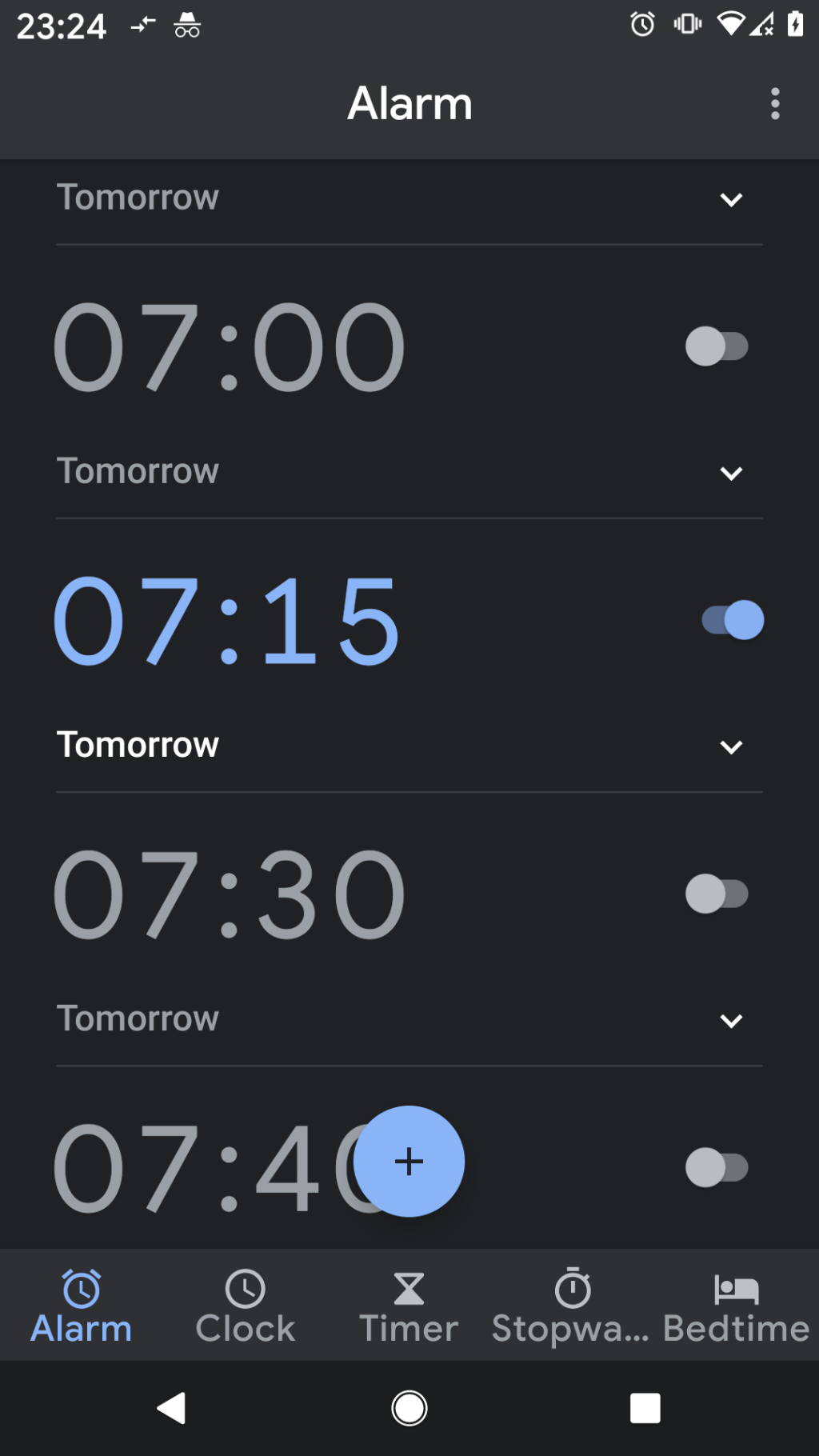The image size is (819, 1456).
Task: Expand details under the 07:00 alarm
Action: [731, 473]
